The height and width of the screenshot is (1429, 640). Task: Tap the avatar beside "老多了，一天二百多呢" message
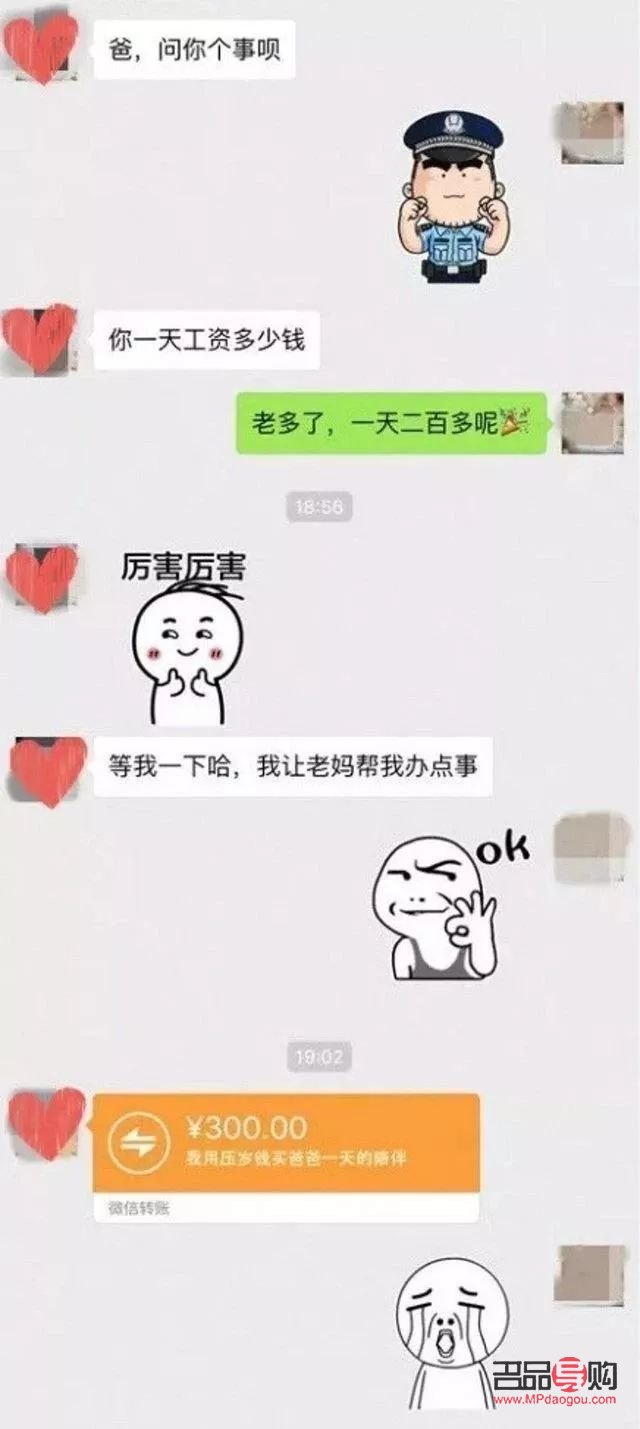coord(593,423)
